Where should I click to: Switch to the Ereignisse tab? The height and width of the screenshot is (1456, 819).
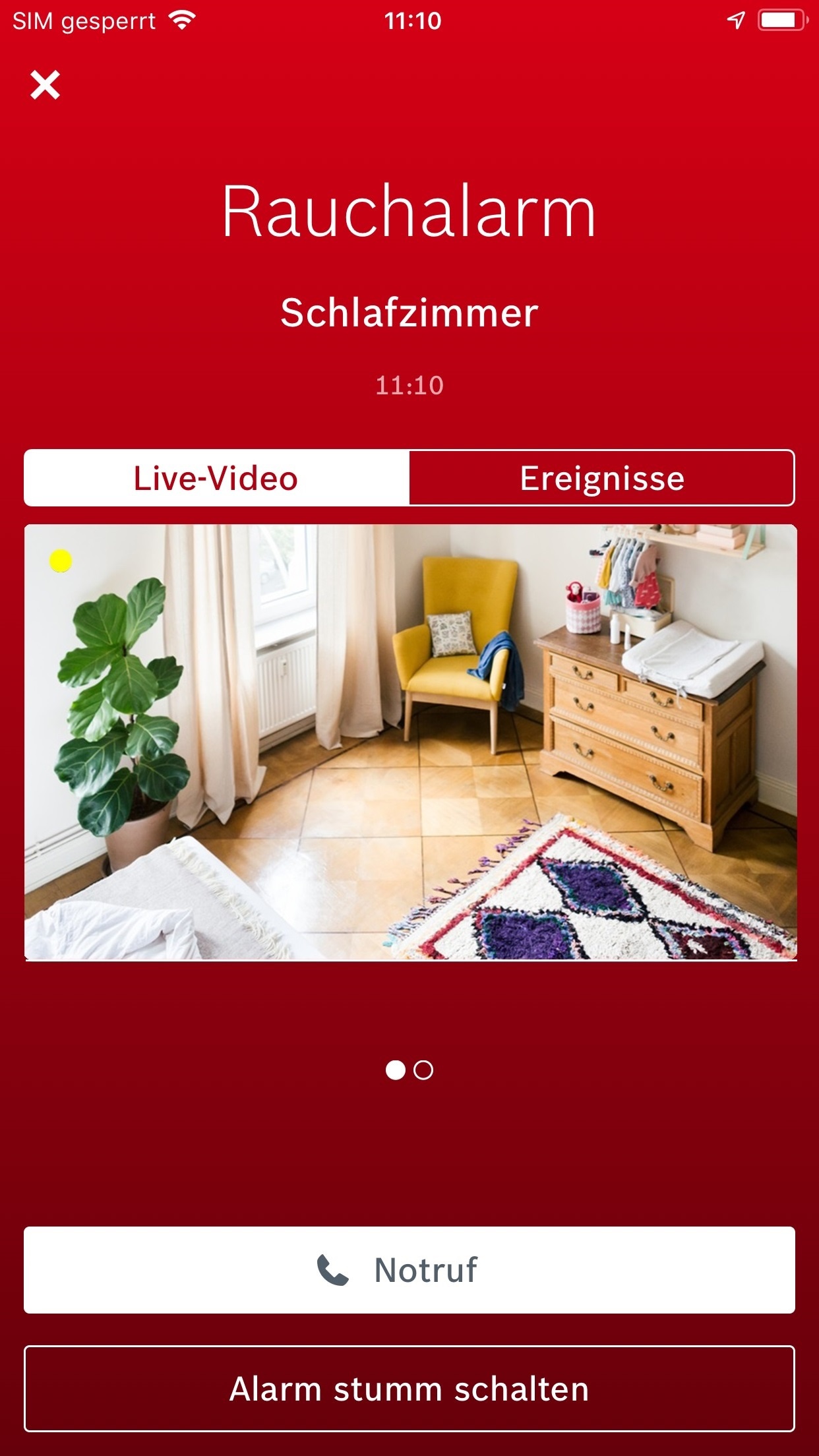[601, 478]
